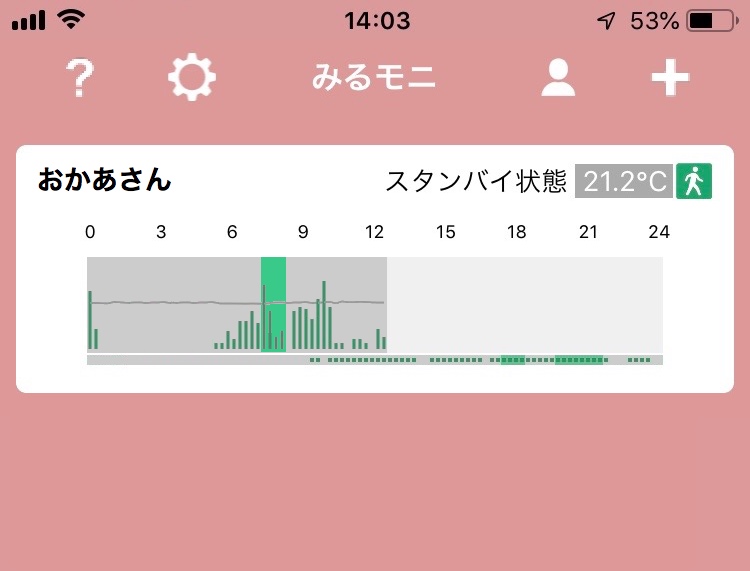This screenshot has width=750, height=571.
Task: Add a new monitor with plus icon
Action: [x=670, y=78]
